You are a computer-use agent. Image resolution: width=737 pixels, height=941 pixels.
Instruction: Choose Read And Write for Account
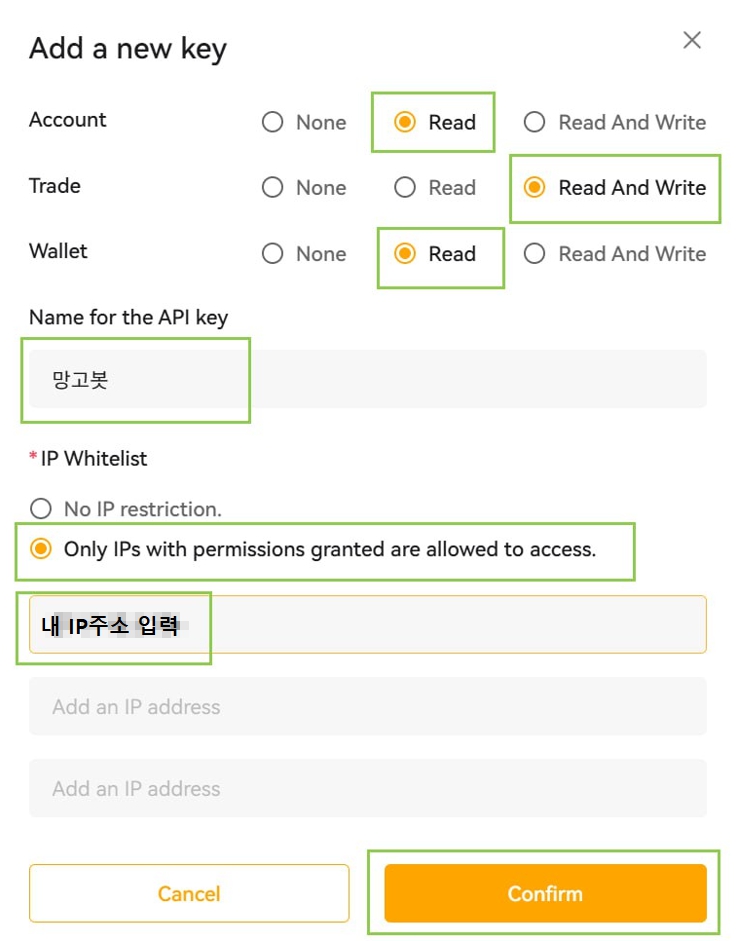coord(535,122)
